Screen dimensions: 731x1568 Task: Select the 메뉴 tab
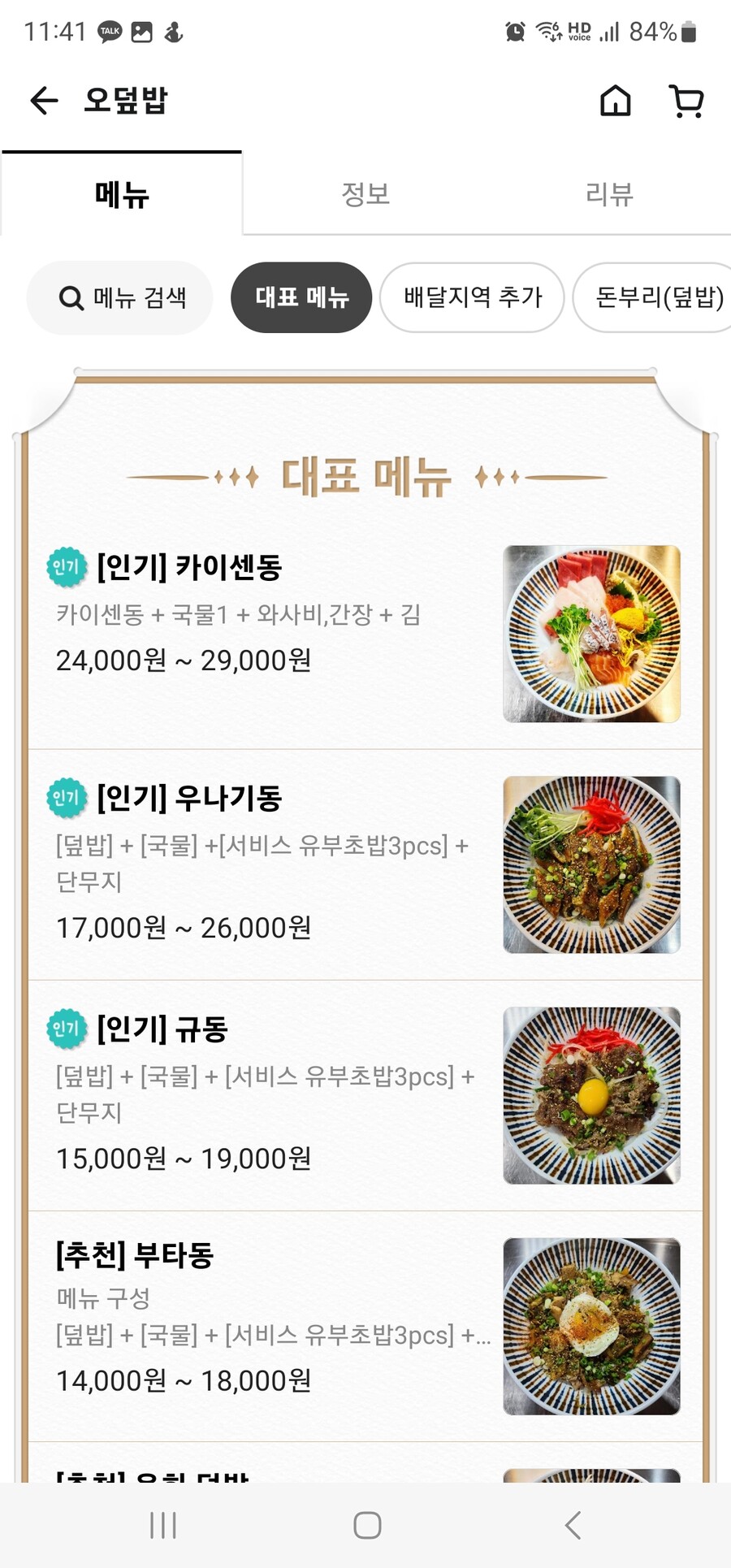[x=122, y=193]
